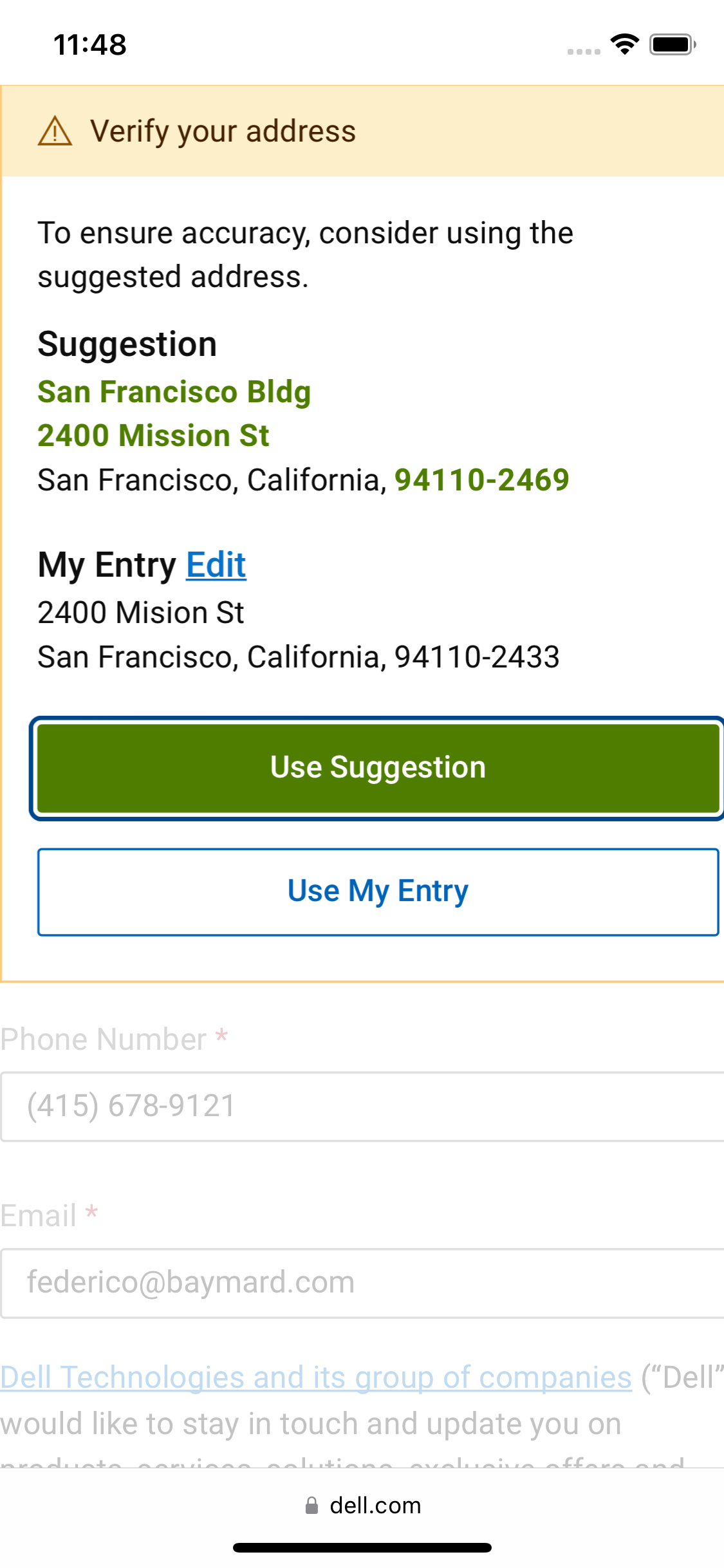Click the warning triangle icon
Screen dimensions: 724x1568
tap(55, 132)
